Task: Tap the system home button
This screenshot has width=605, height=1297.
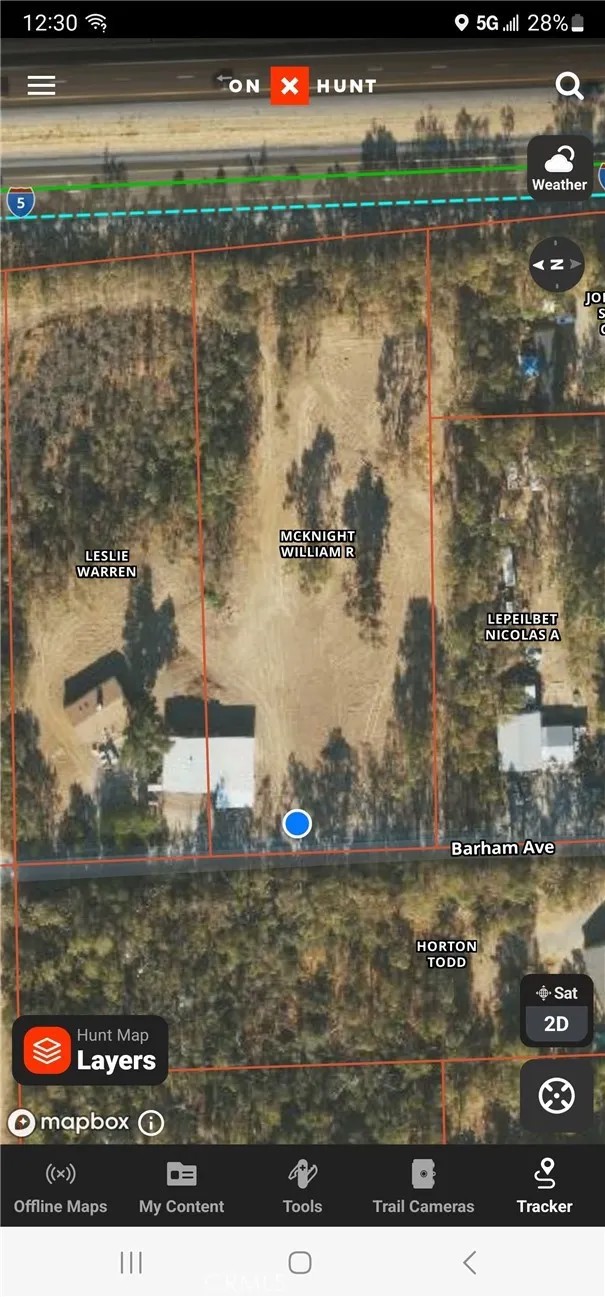Action: (x=300, y=1263)
